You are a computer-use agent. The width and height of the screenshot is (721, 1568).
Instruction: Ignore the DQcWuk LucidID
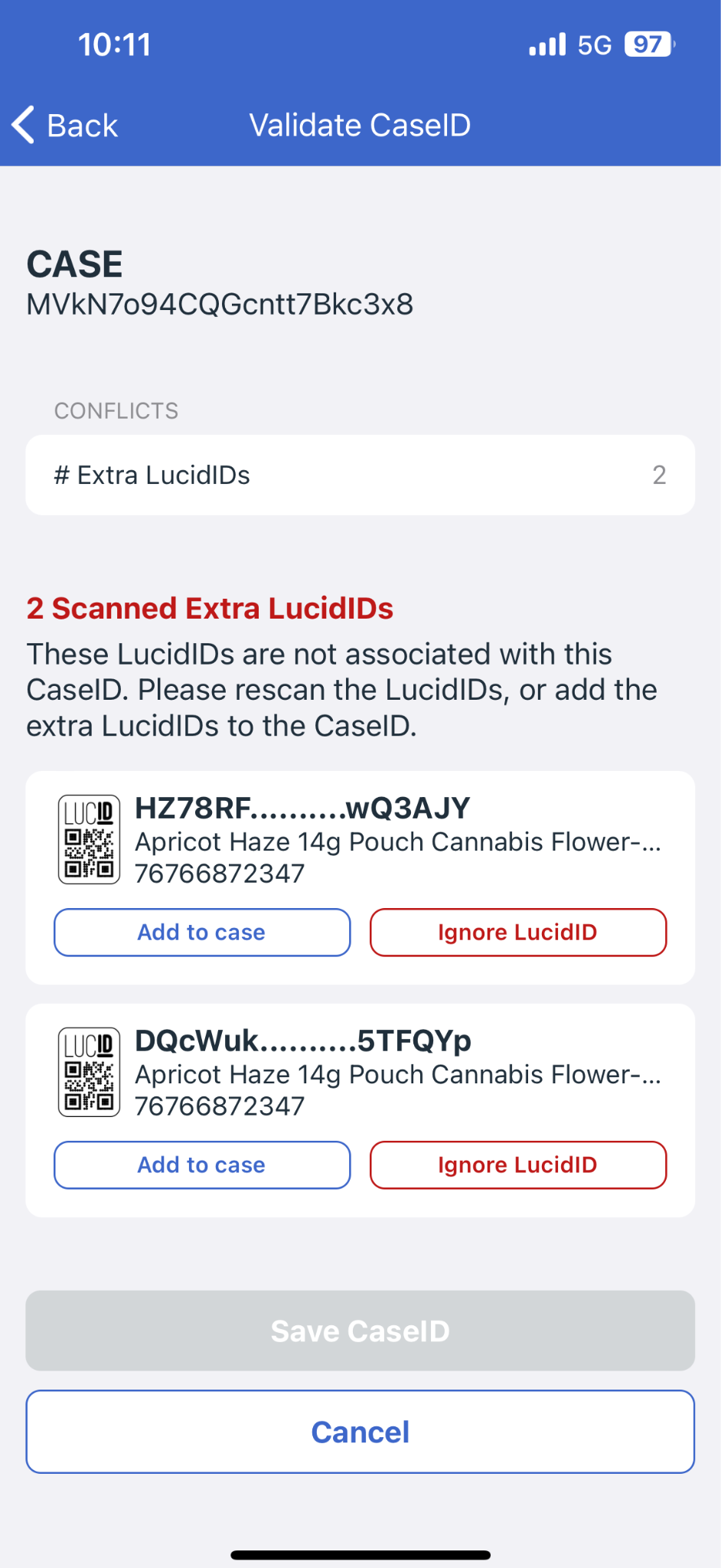pyautogui.click(x=518, y=1165)
